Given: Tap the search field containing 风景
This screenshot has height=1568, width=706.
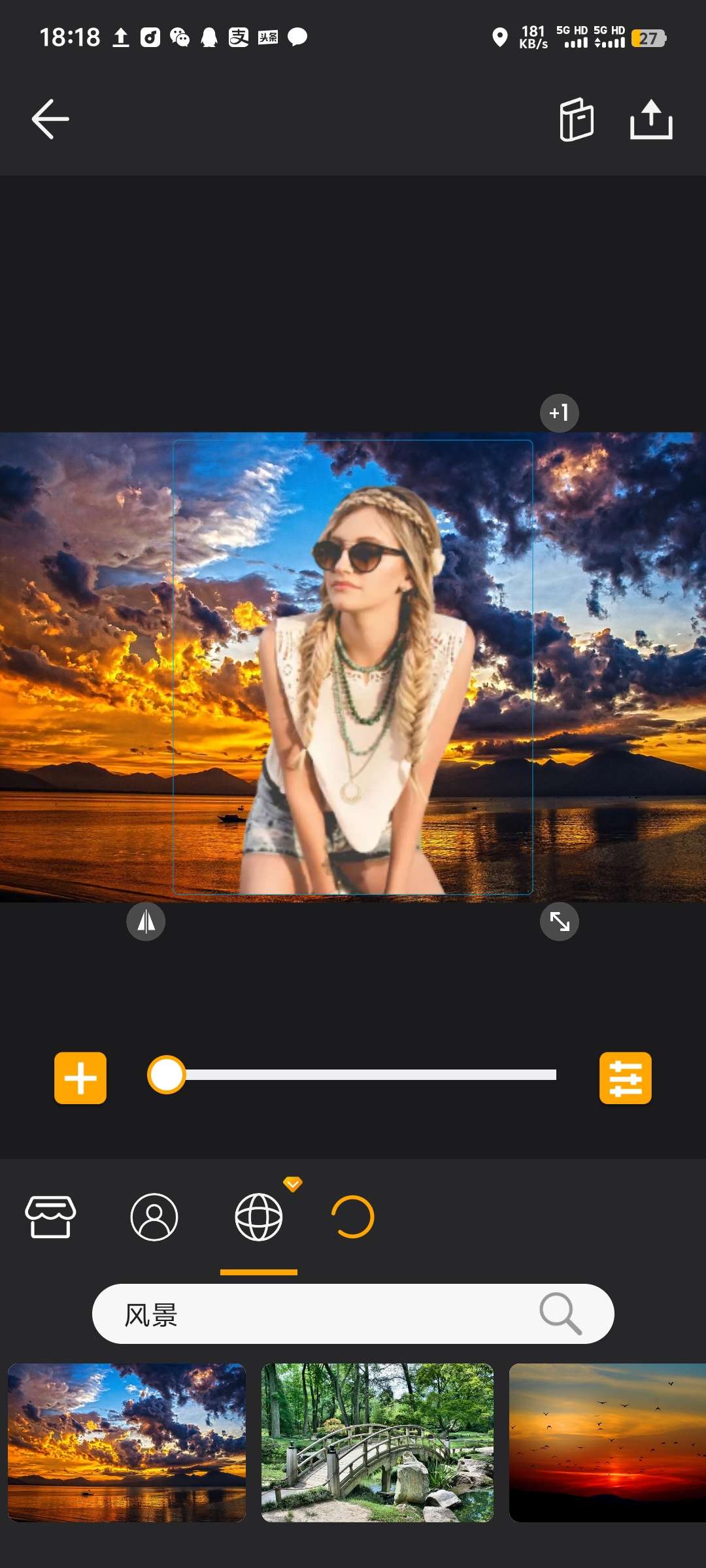Looking at the screenshot, I should (314, 1314).
